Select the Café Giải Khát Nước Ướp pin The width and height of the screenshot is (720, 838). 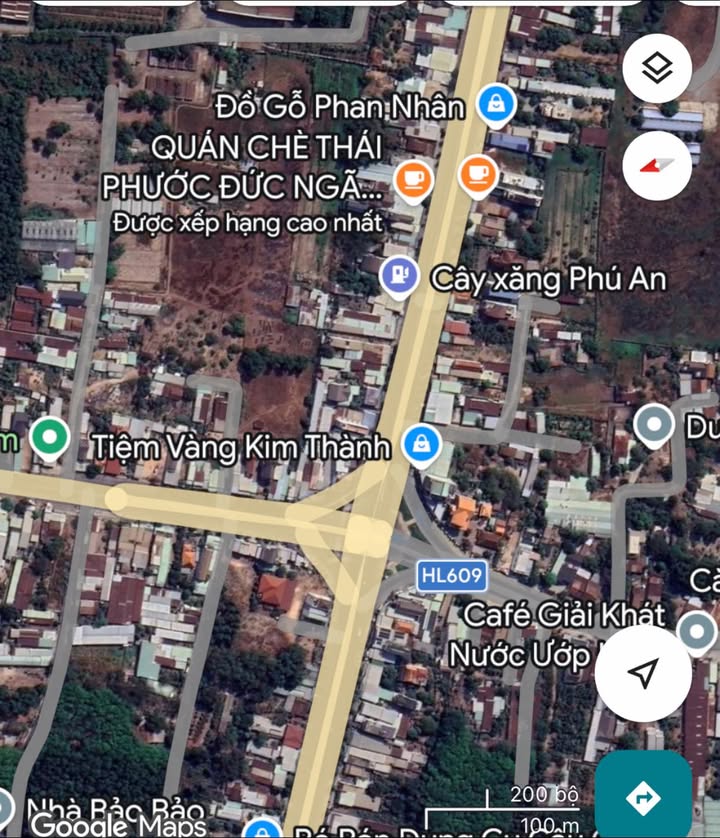click(x=696, y=630)
